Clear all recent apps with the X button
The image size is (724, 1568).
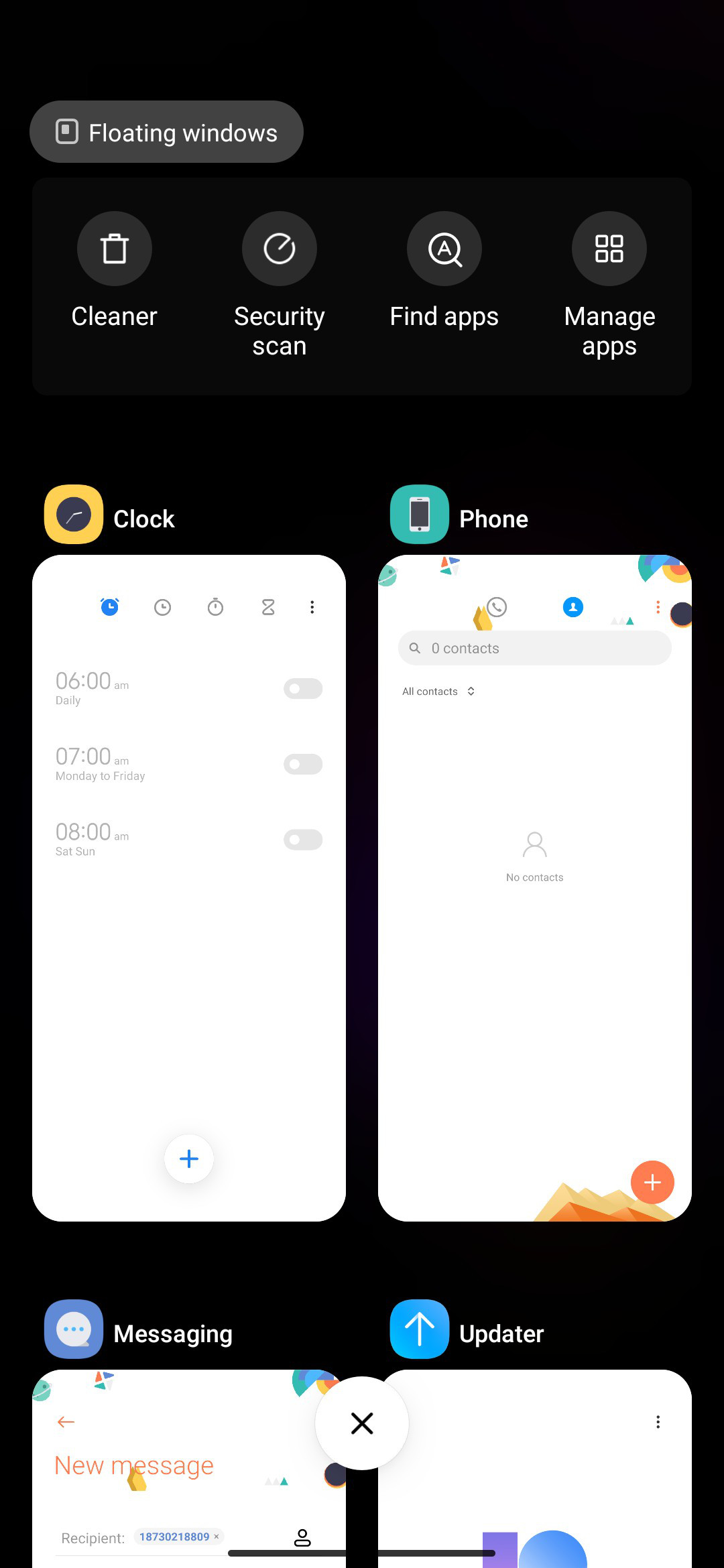[x=362, y=1423]
